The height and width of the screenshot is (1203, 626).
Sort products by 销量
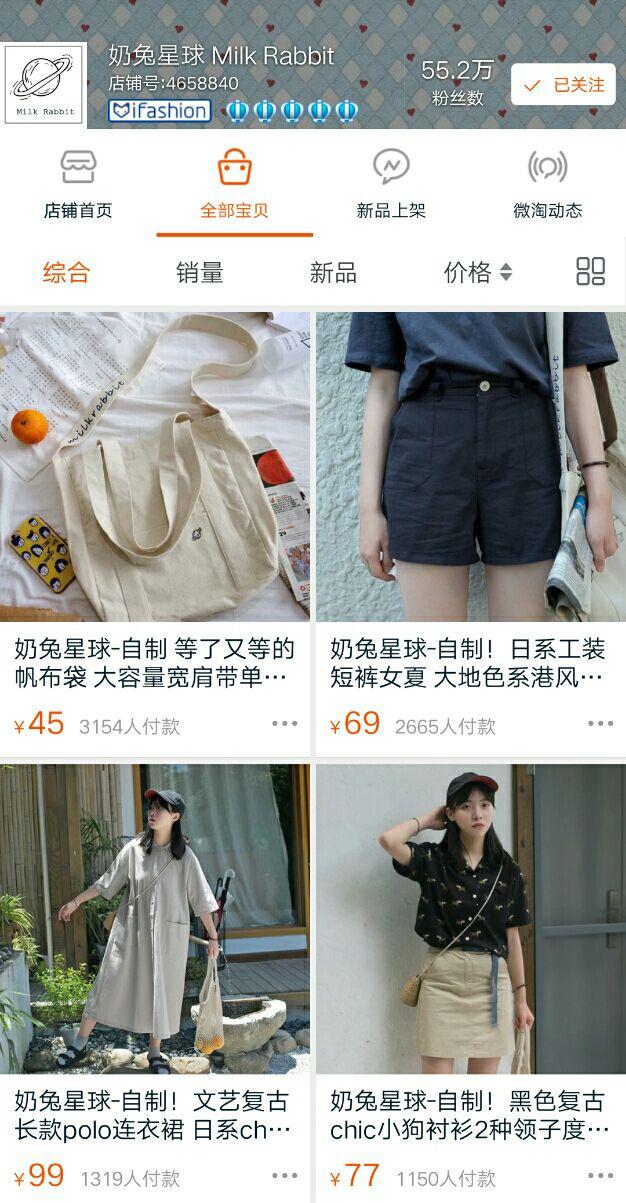point(200,272)
